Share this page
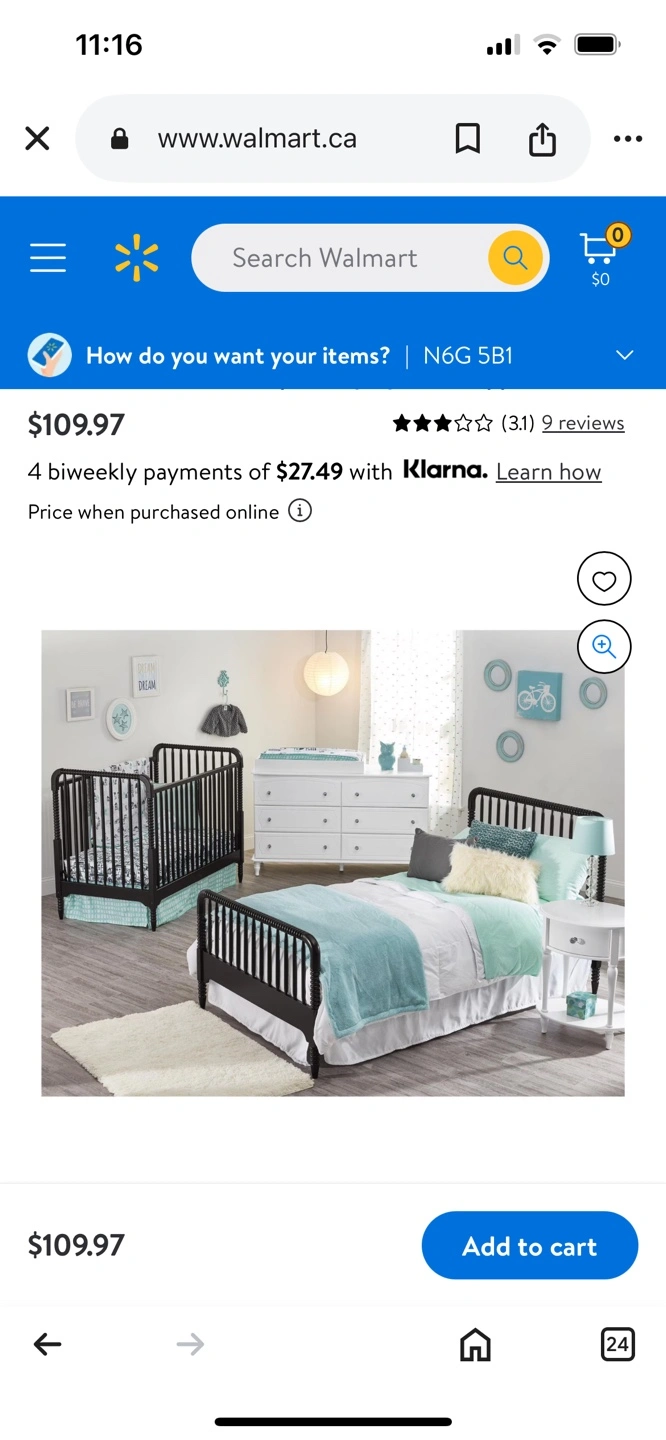Image resolution: width=666 pixels, height=1440 pixels. coord(542,139)
